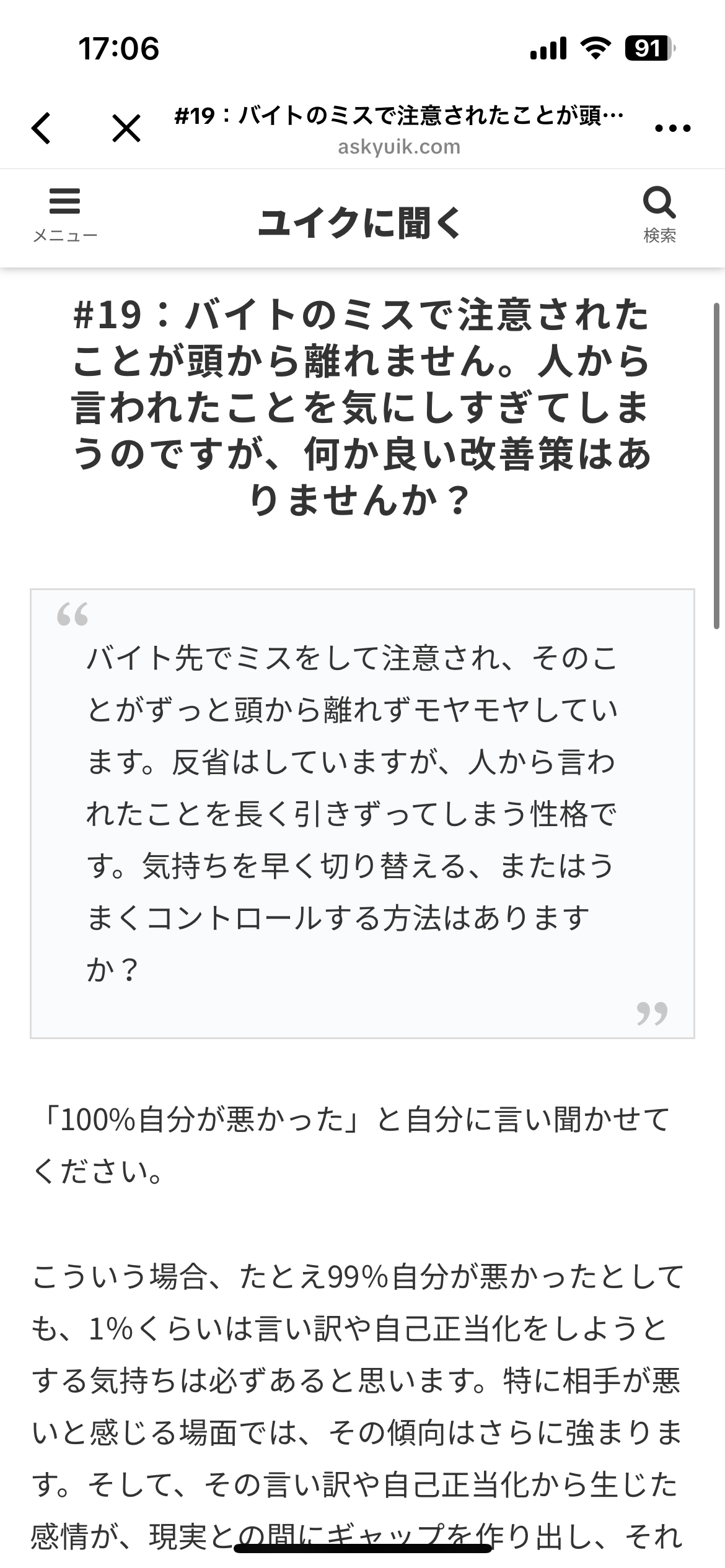Tap the ユイクに聞く site title

pyautogui.click(x=359, y=223)
